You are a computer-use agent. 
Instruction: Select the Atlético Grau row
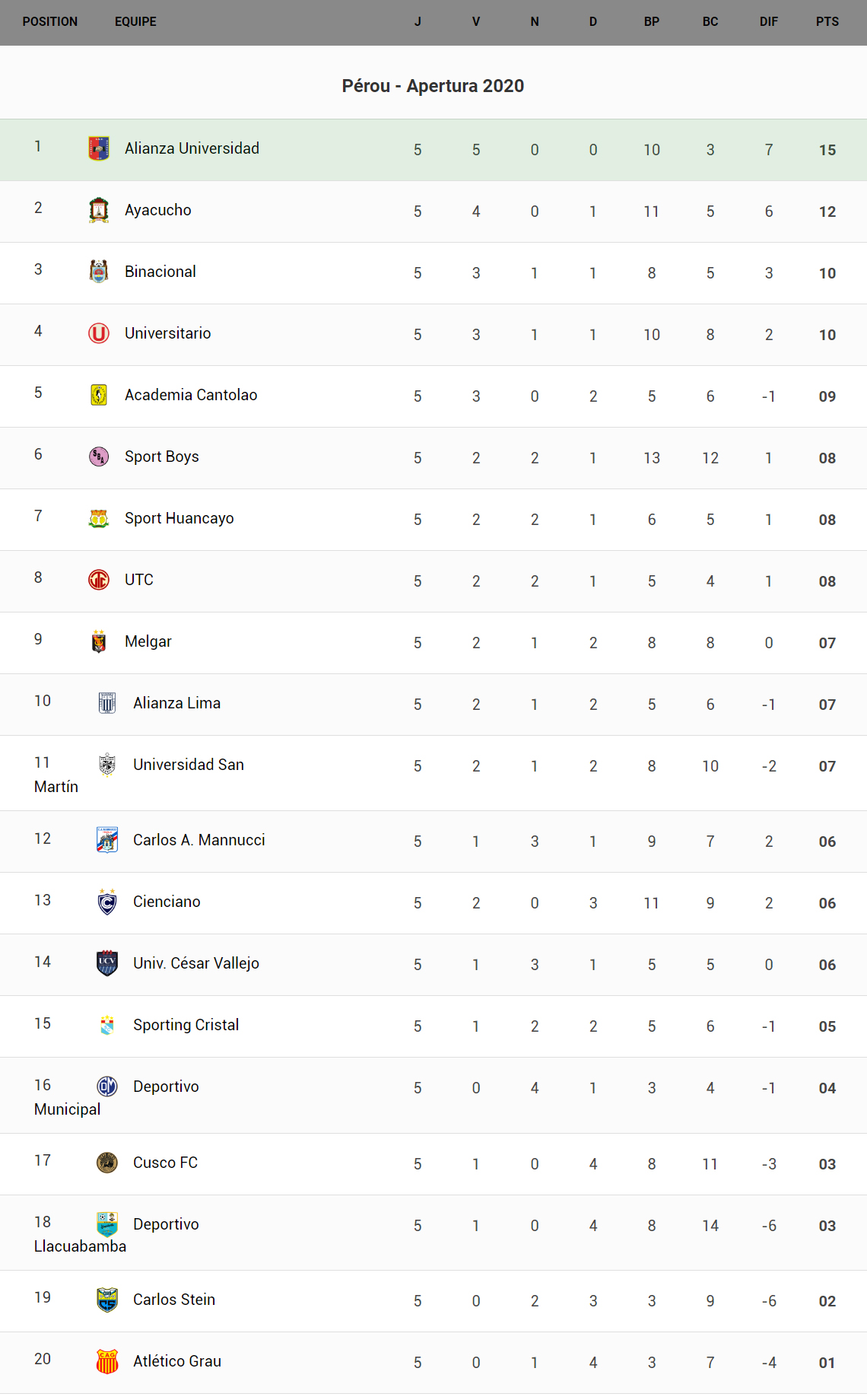177,1362
